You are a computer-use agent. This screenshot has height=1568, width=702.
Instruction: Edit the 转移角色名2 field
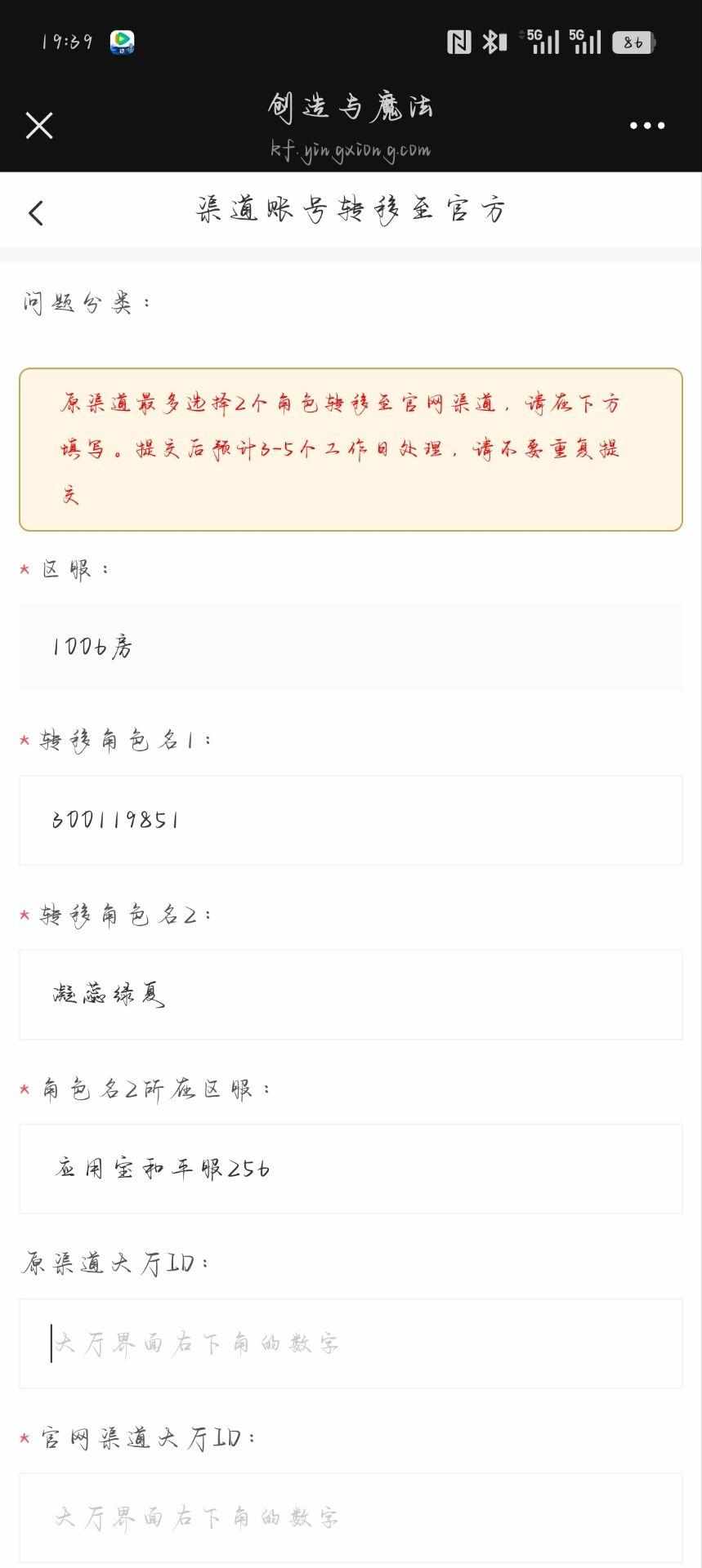[x=351, y=995]
